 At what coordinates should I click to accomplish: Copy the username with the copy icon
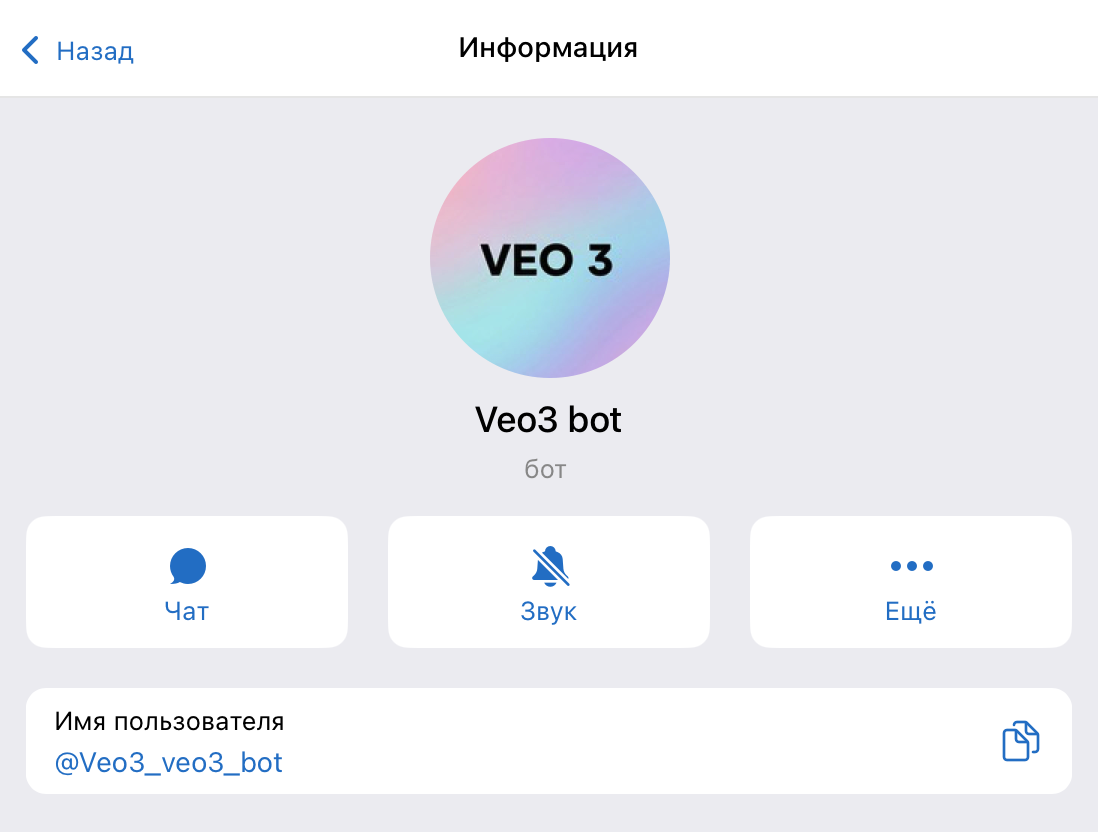tap(1020, 741)
